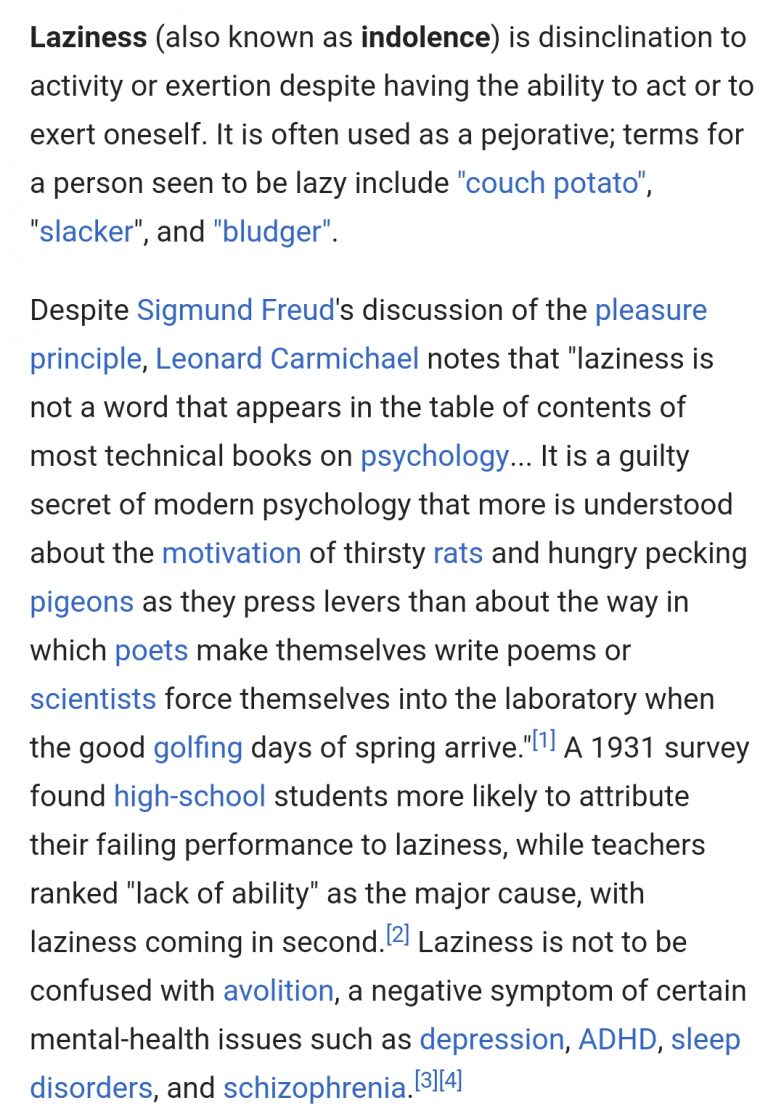Open the pleasure principle link
The image size is (768, 1119).
point(650,310)
